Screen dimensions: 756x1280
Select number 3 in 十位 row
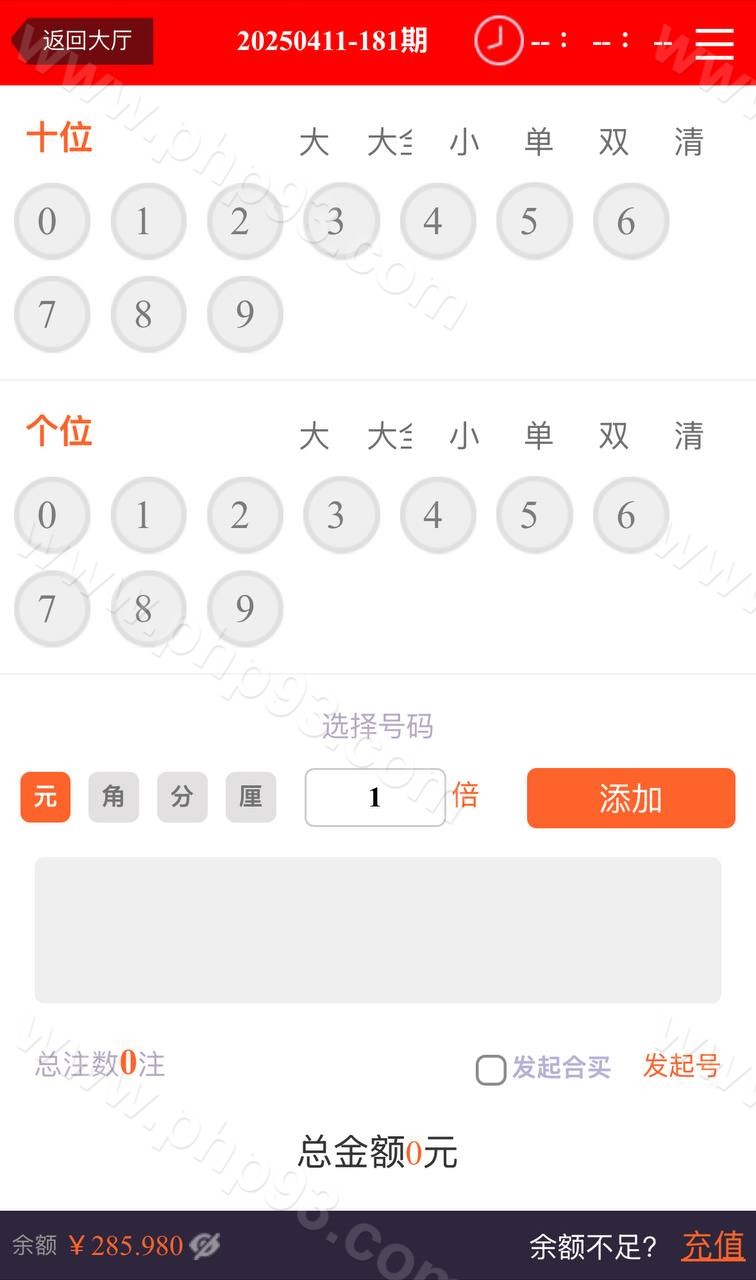tap(335, 221)
